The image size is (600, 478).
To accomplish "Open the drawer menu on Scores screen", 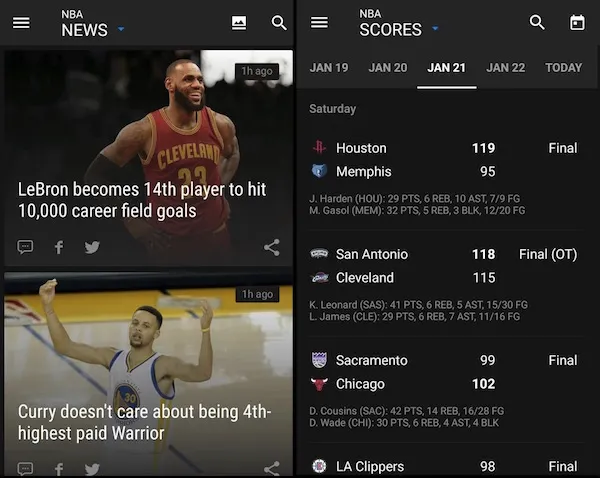I will pyautogui.click(x=319, y=22).
